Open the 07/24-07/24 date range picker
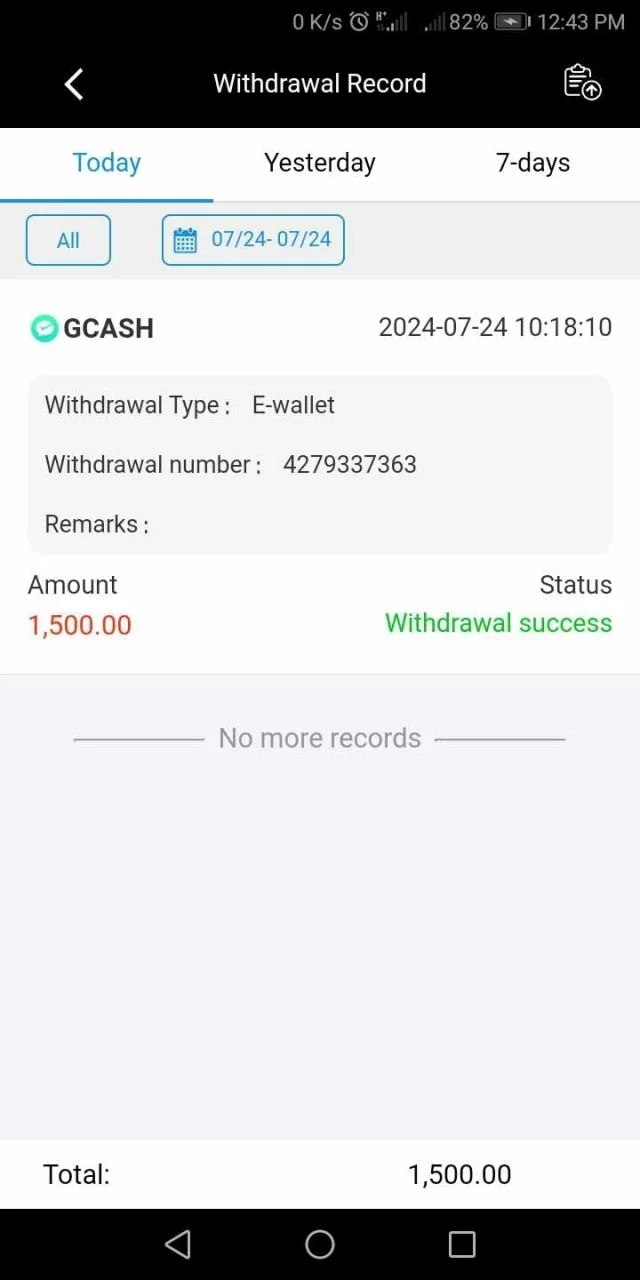Image resolution: width=640 pixels, height=1280 pixels. (253, 240)
